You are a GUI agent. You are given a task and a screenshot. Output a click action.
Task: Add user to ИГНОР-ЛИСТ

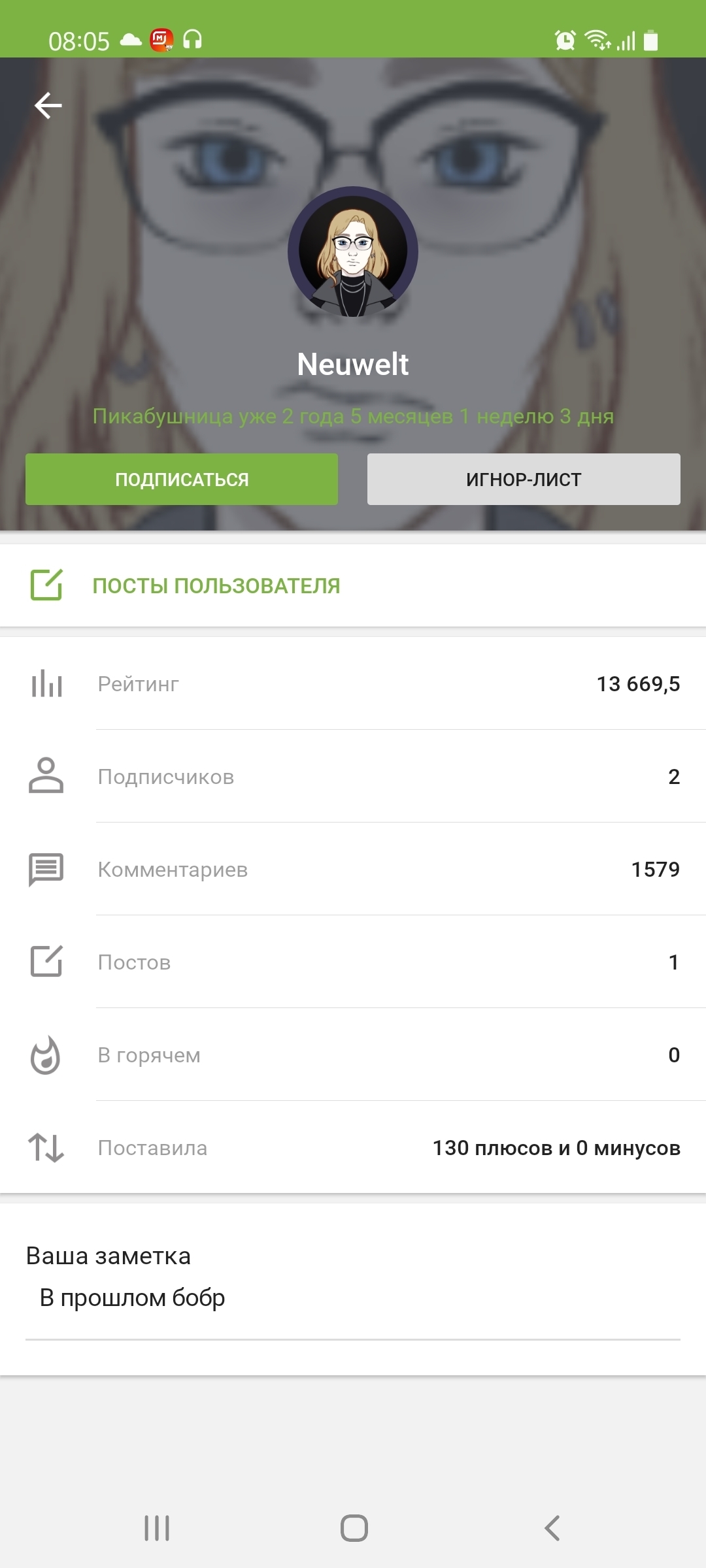524,480
